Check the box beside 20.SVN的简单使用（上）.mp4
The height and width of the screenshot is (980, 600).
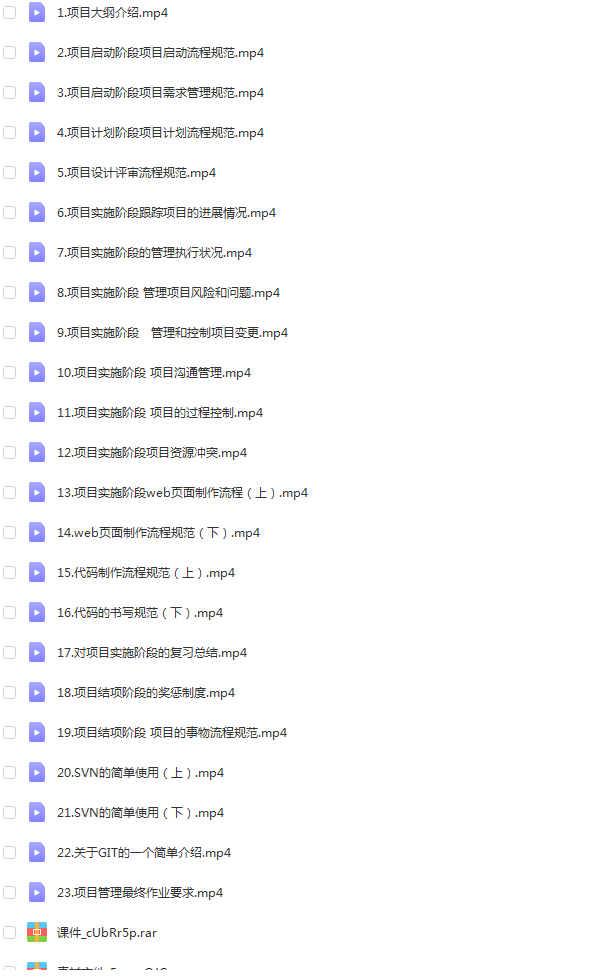10,772
